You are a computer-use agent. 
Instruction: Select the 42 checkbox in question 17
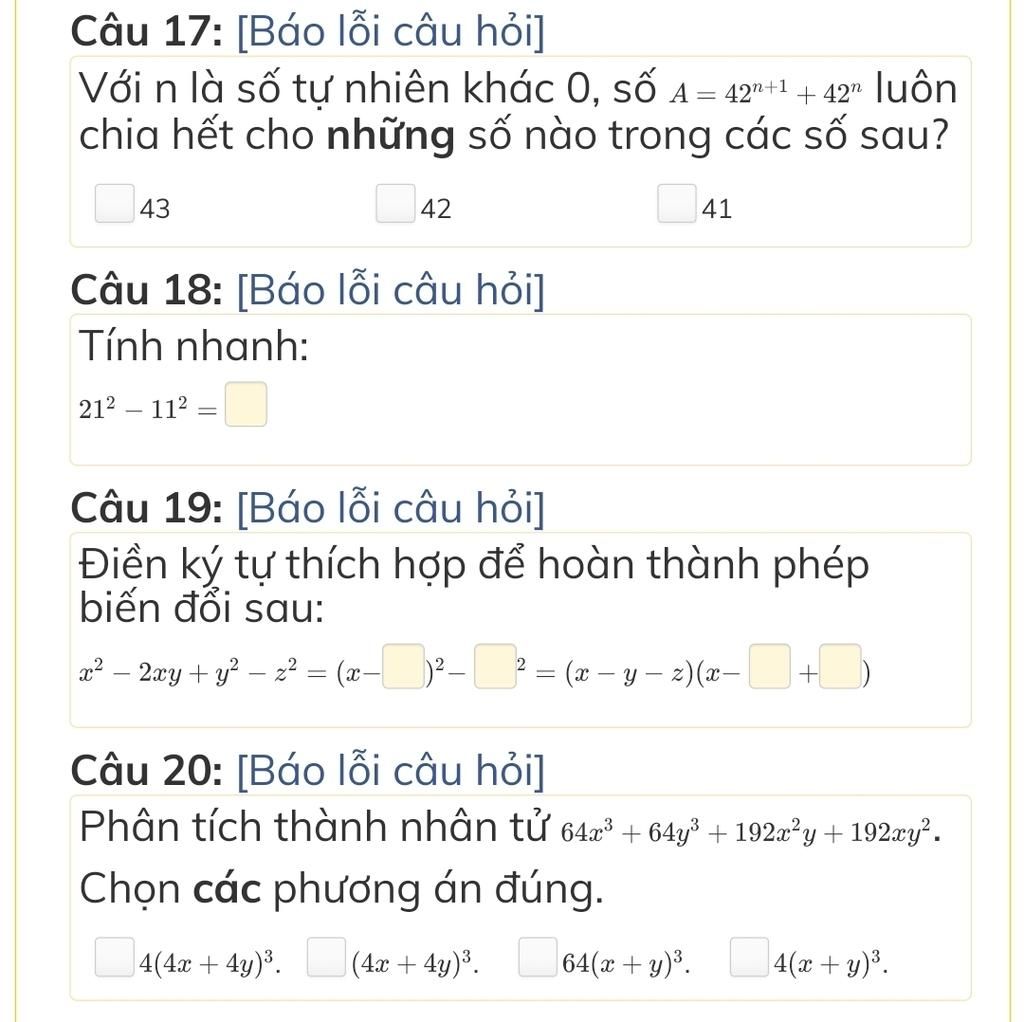[395, 203]
